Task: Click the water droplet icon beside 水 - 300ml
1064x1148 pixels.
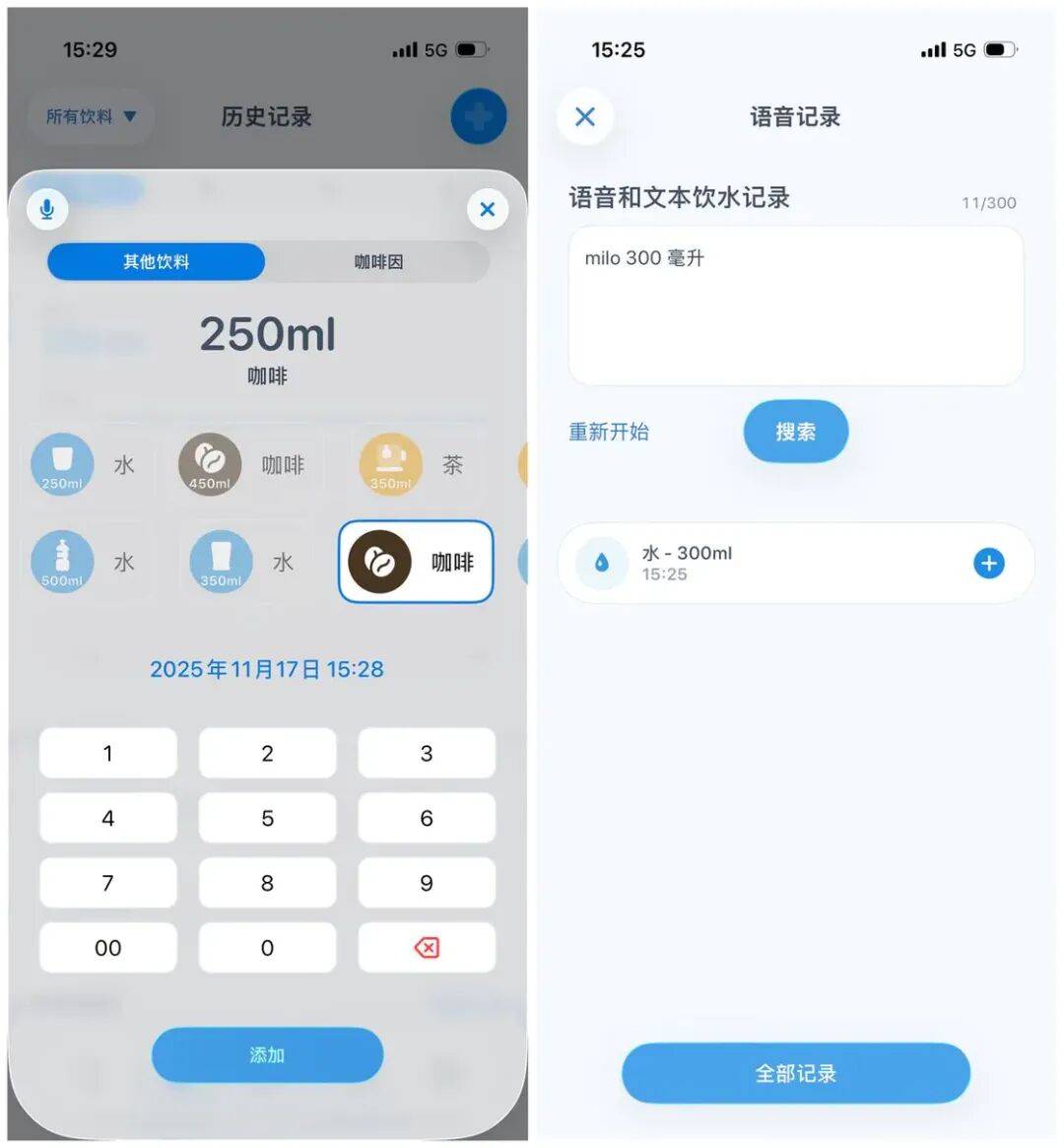Action: [599, 563]
